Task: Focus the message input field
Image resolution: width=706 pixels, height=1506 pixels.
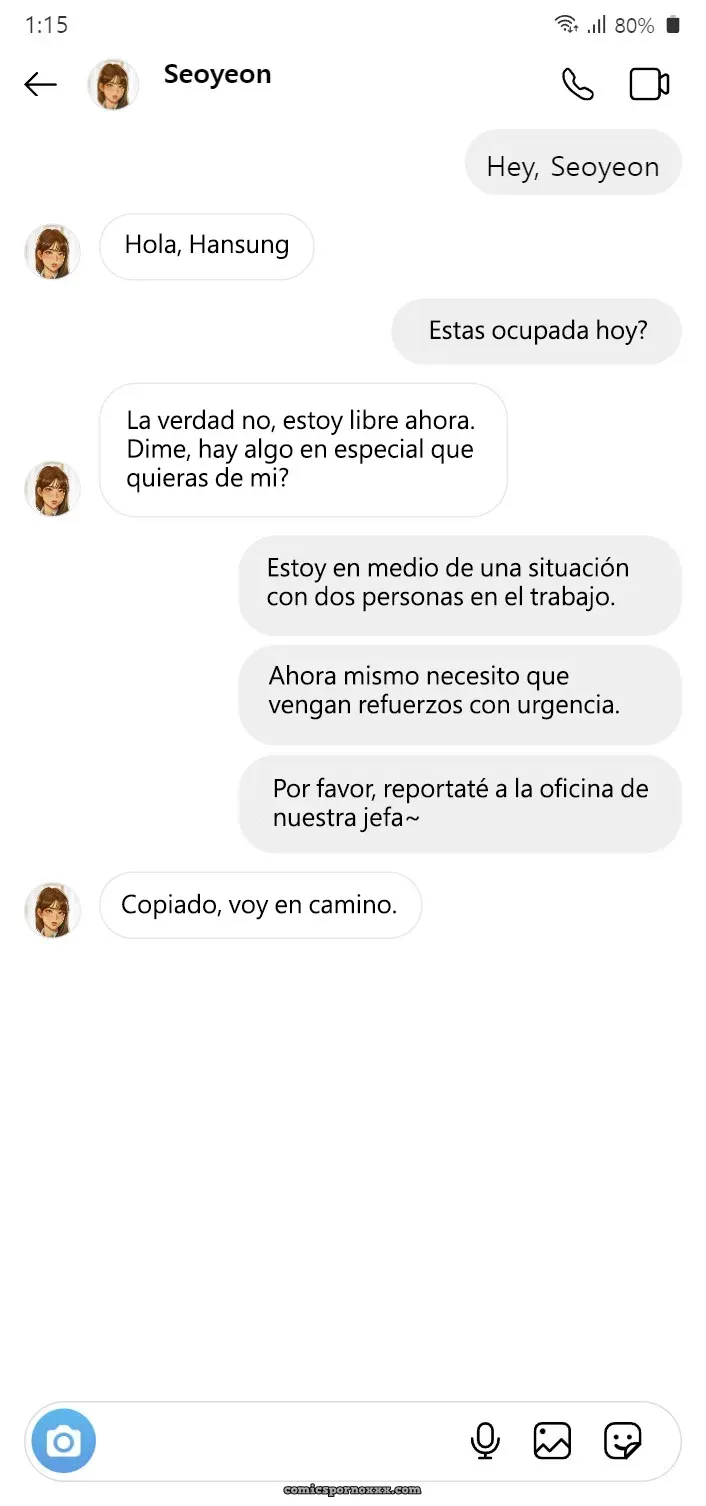Action: click(x=280, y=1441)
